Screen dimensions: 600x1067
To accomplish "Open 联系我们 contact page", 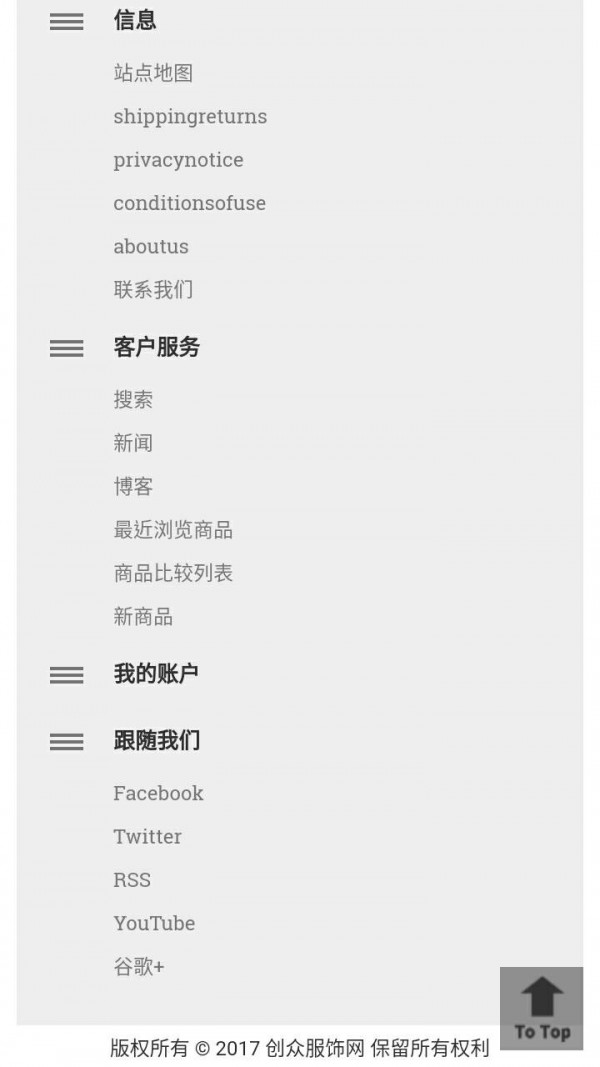I will [153, 290].
